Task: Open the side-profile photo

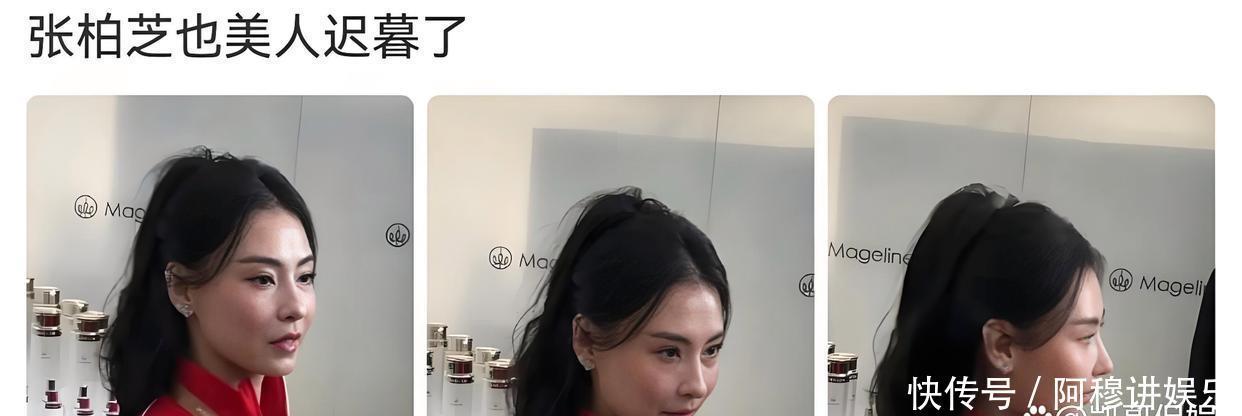Action: [x=1020, y=255]
